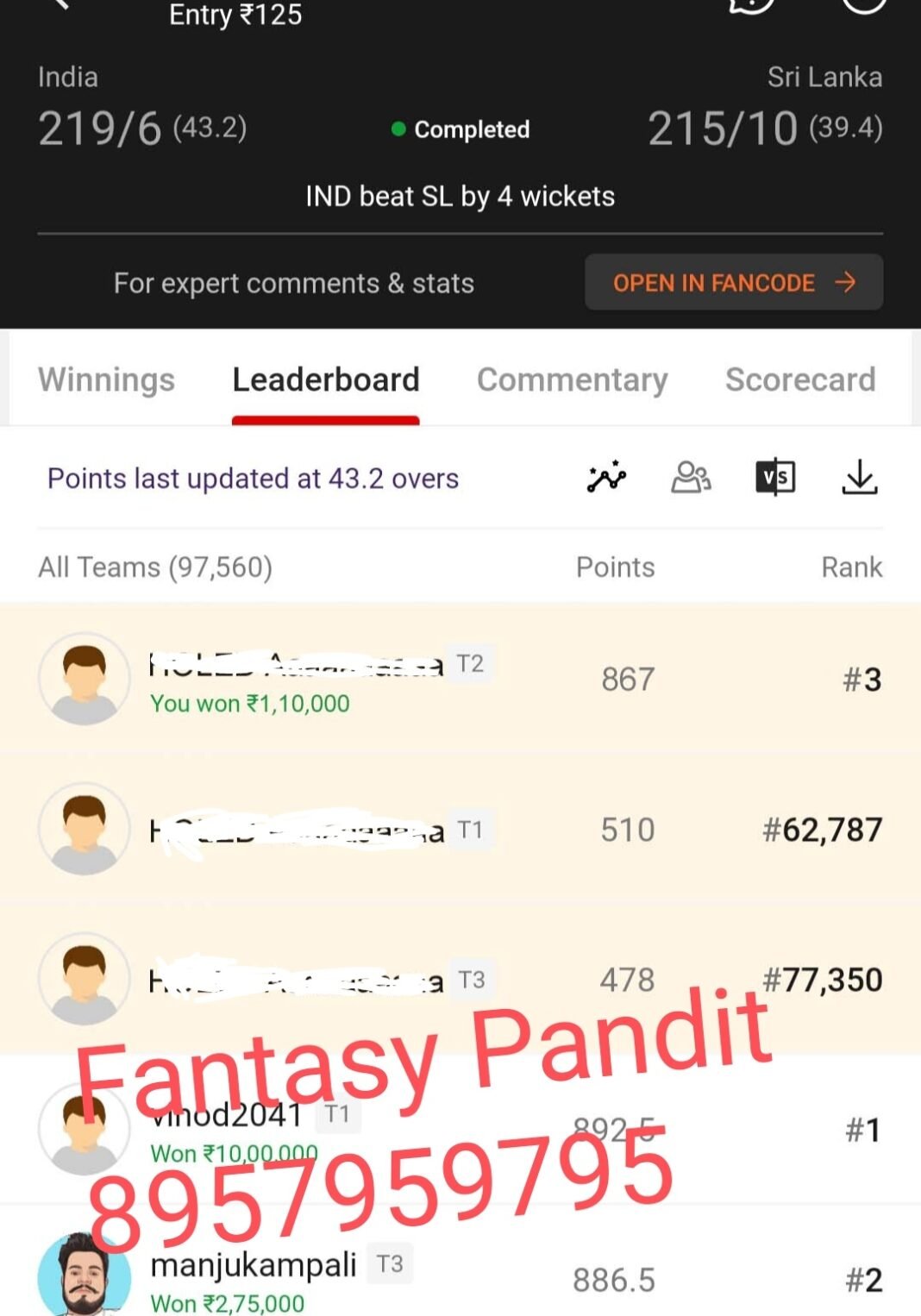View the T3 team ranked #77,350
The width and height of the screenshot is (921, 1316).
point(460,979)
